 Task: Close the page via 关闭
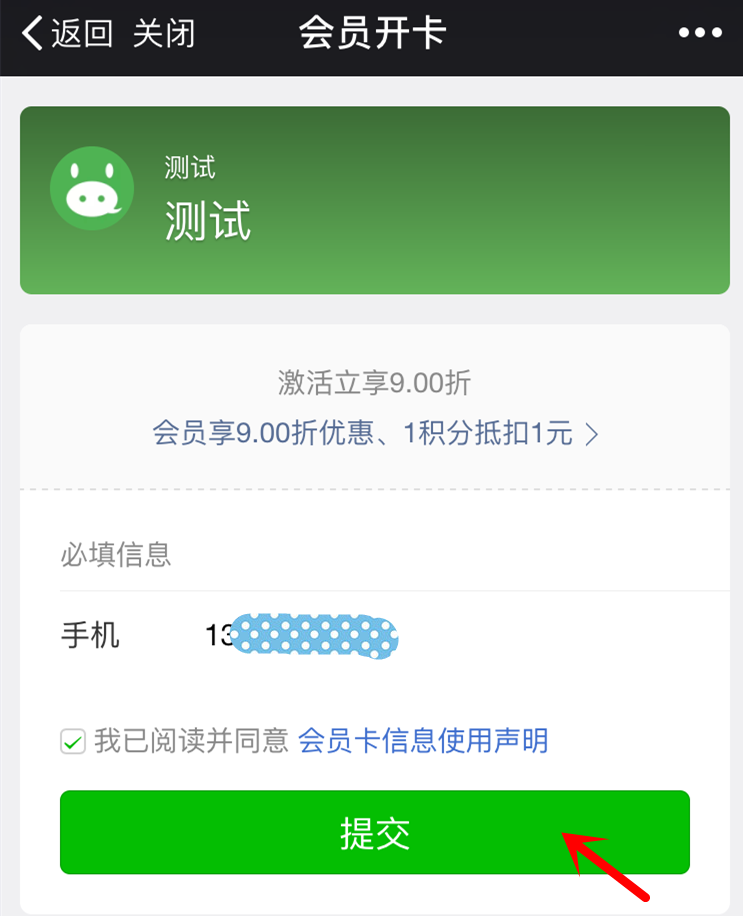click(164, 34)
